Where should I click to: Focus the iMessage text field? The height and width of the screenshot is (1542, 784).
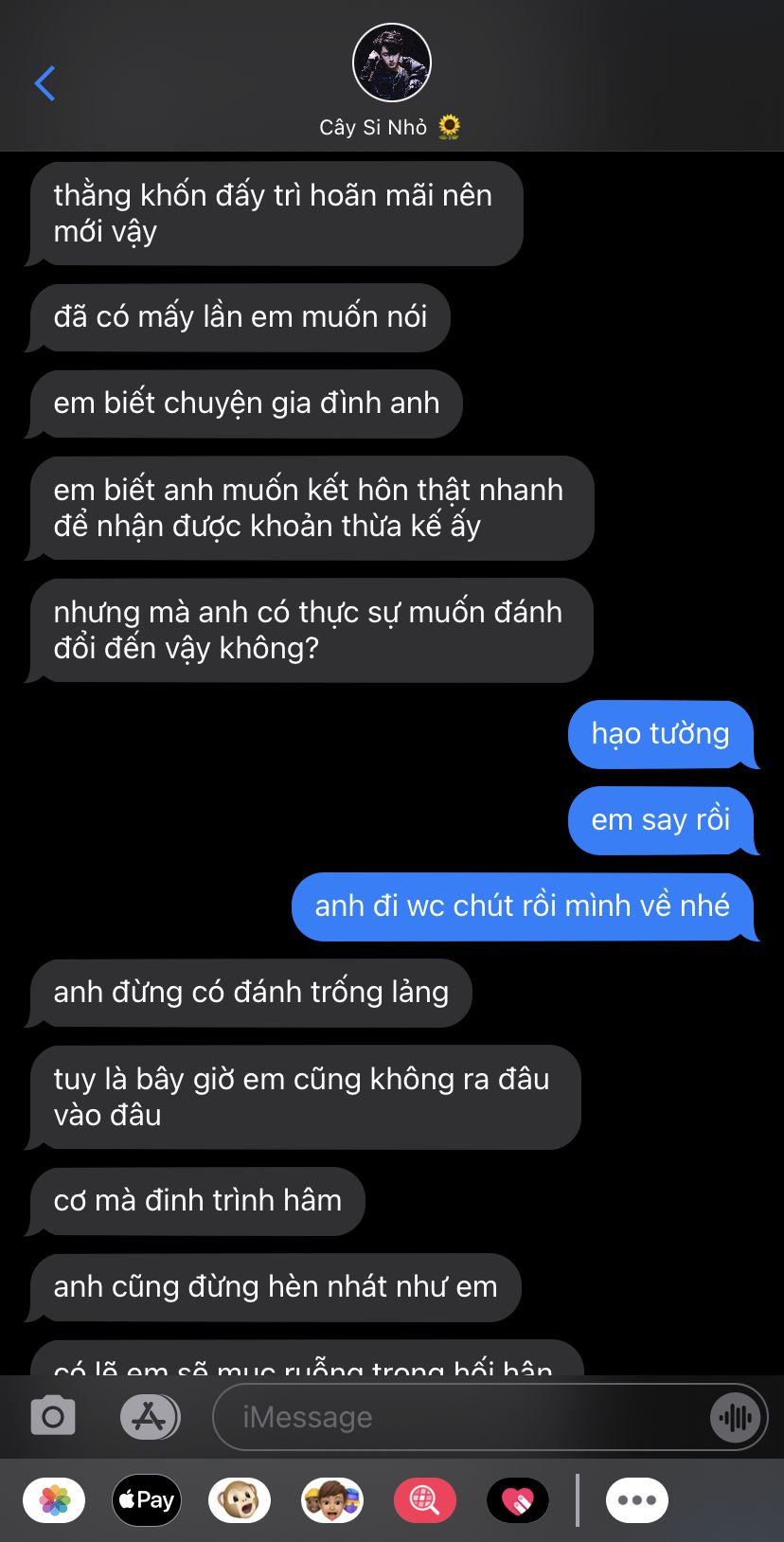coord(461,1417)
